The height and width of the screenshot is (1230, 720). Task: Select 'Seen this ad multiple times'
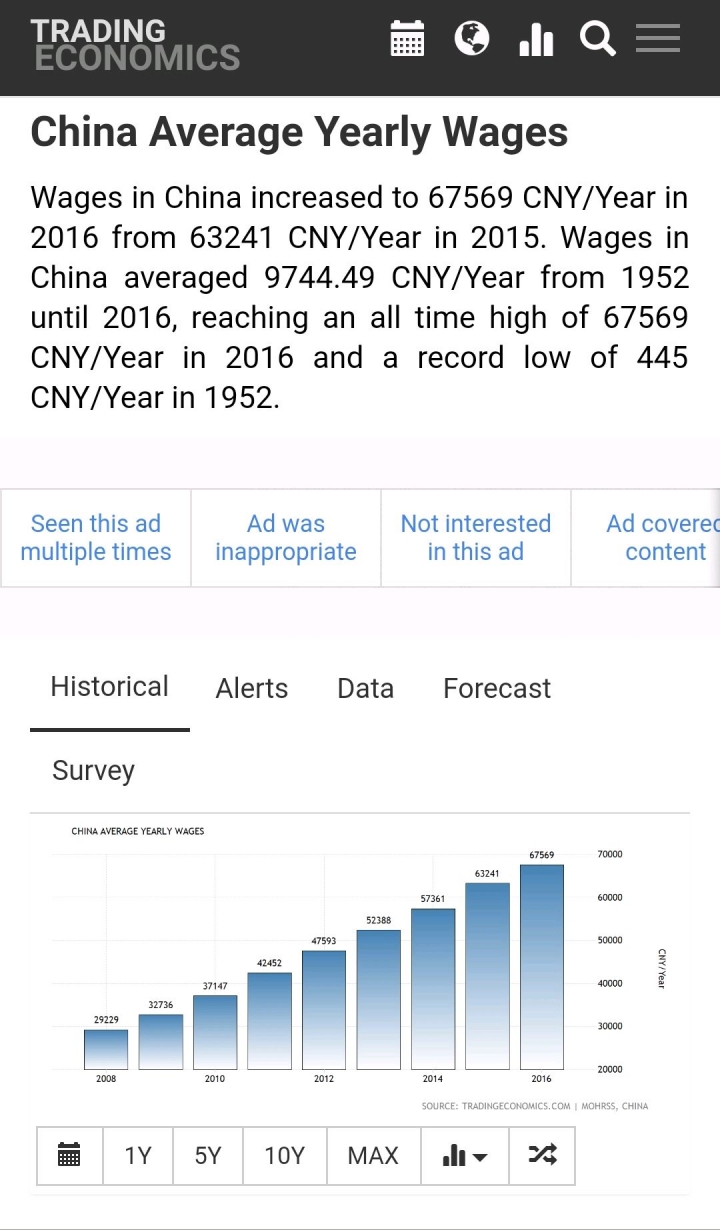click(x=96, y=538)
